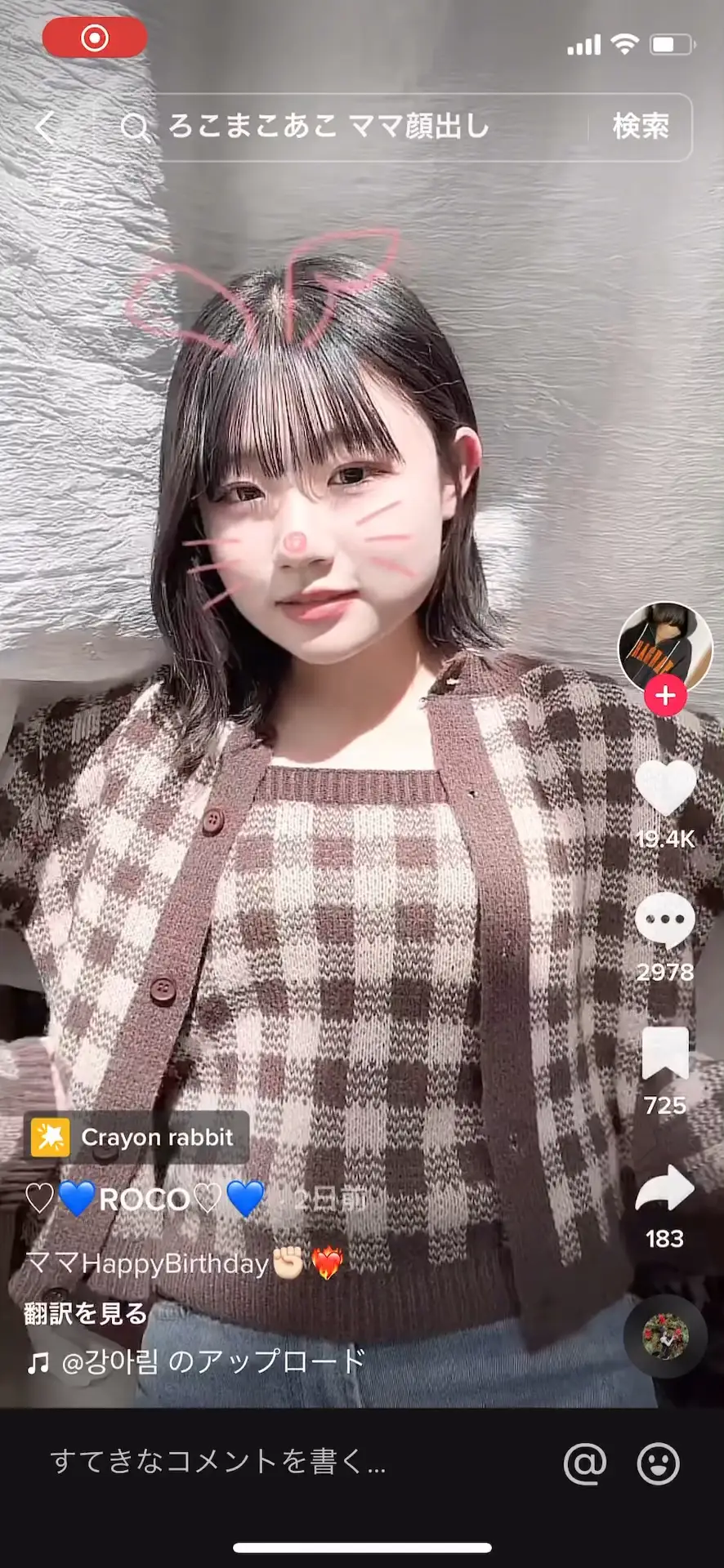
Task: Open the comments with 2978 replies
Action: point(665,921)
